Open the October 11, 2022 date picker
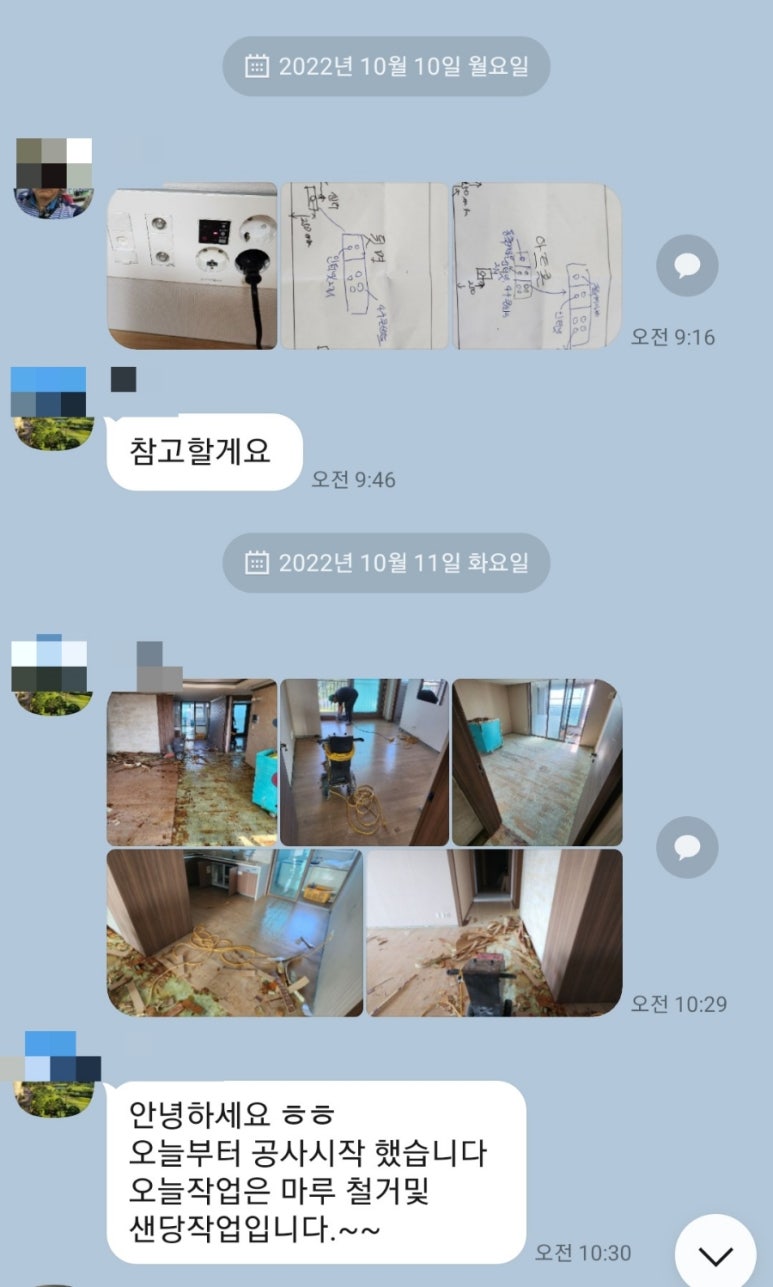The height and width of the screenshot is (1287, 773). tap(386, 563)
